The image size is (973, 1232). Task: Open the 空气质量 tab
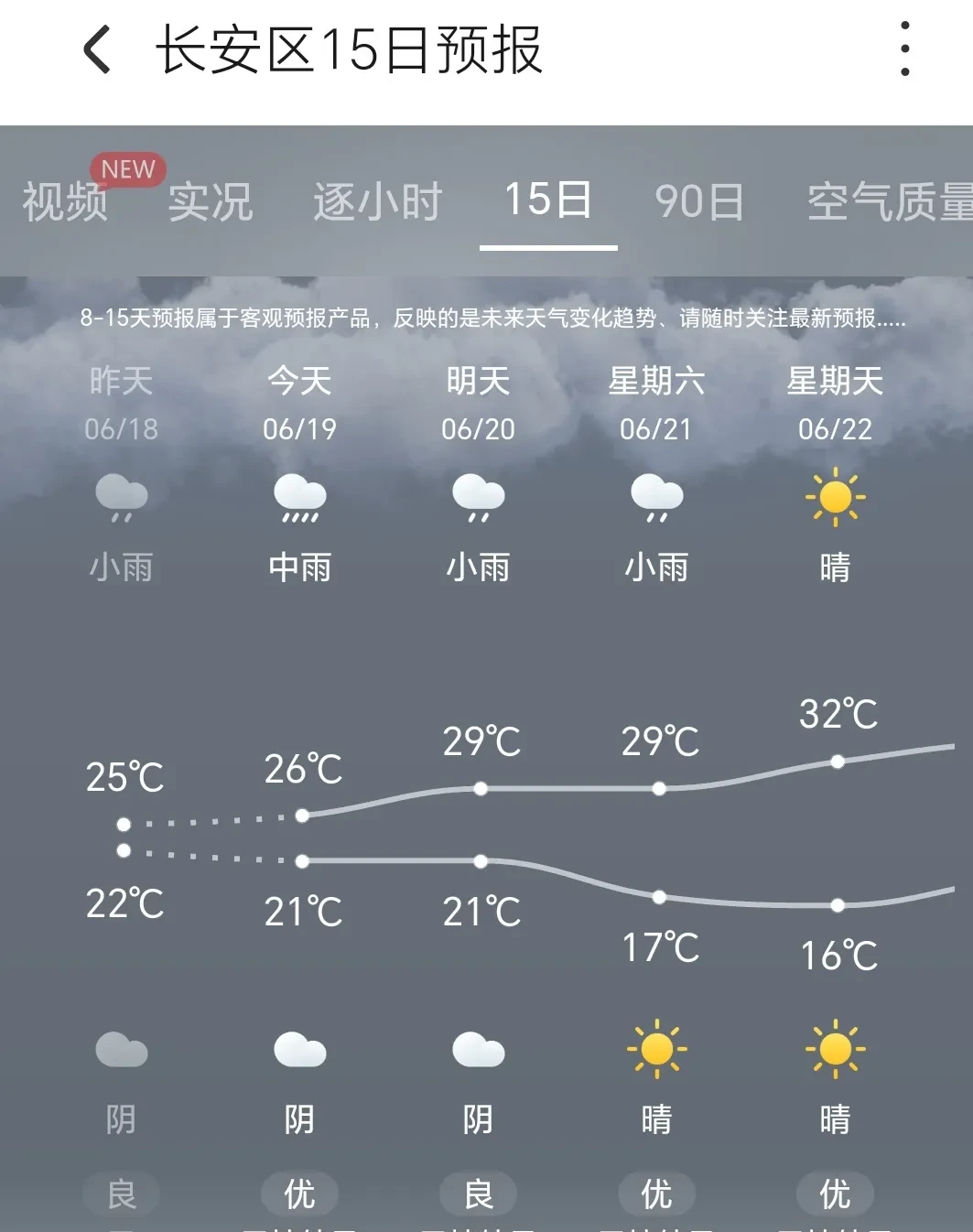pyautogui.click(x=888, y=201)
